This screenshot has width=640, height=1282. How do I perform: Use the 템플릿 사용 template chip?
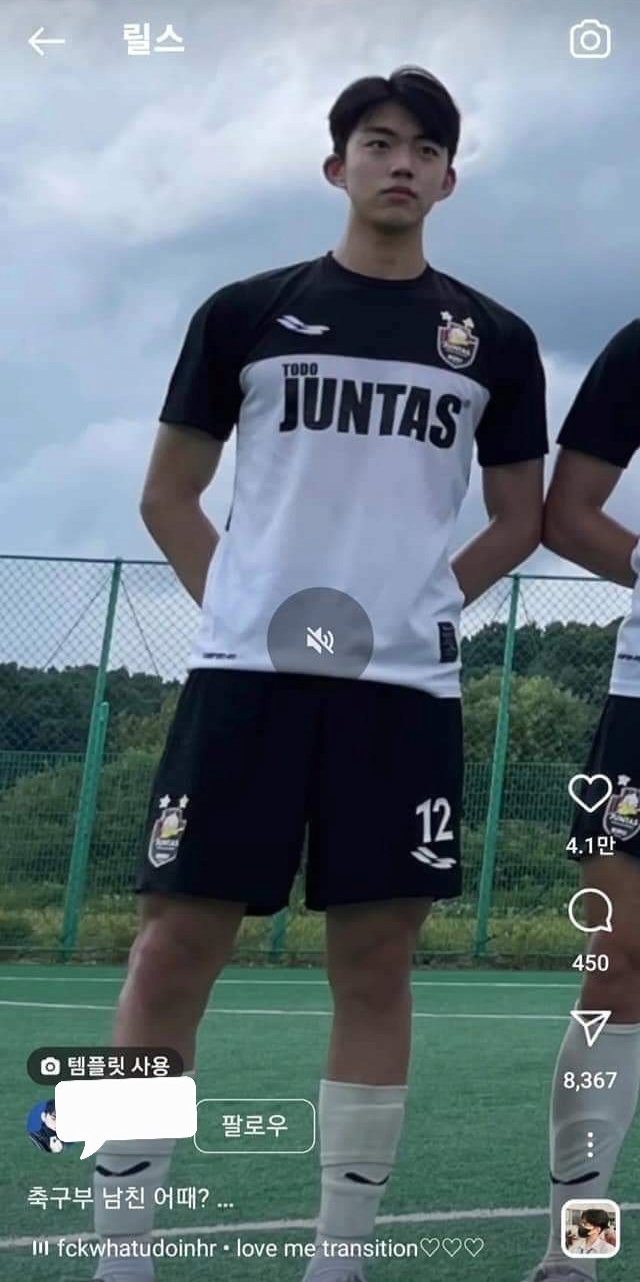tap(105, 1066)
